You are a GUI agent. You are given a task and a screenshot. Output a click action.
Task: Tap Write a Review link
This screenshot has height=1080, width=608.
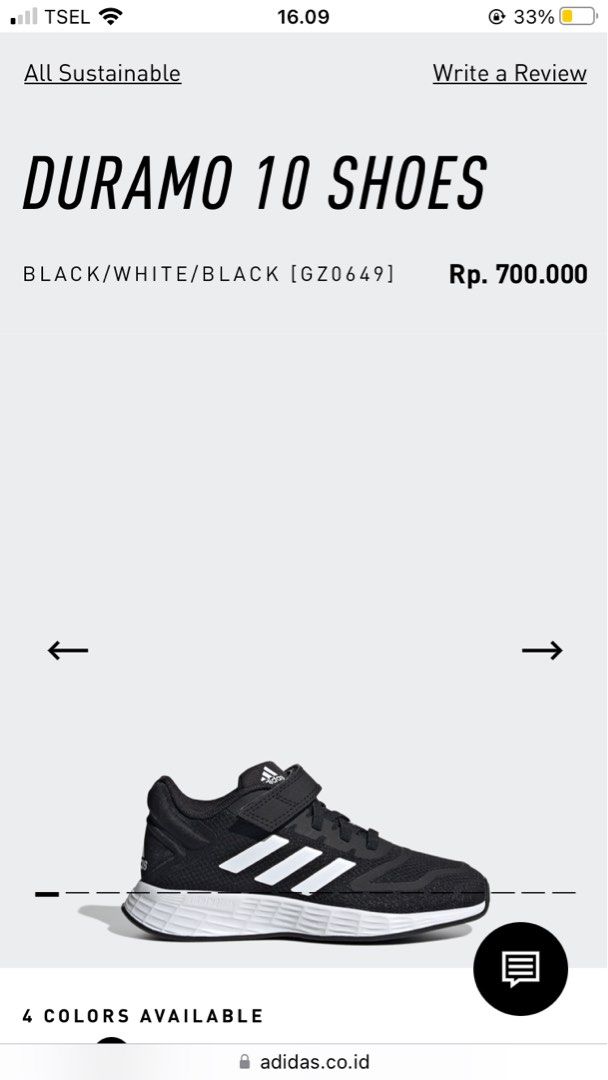pos(509,73)
